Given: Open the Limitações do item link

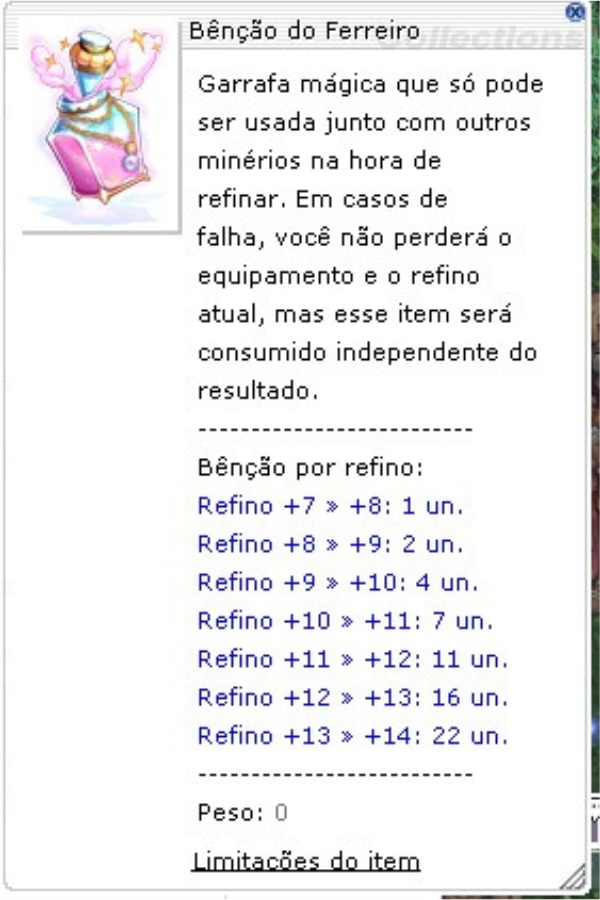Looking at the screenshot, I should pyautogui.click(x=306, y=861).
